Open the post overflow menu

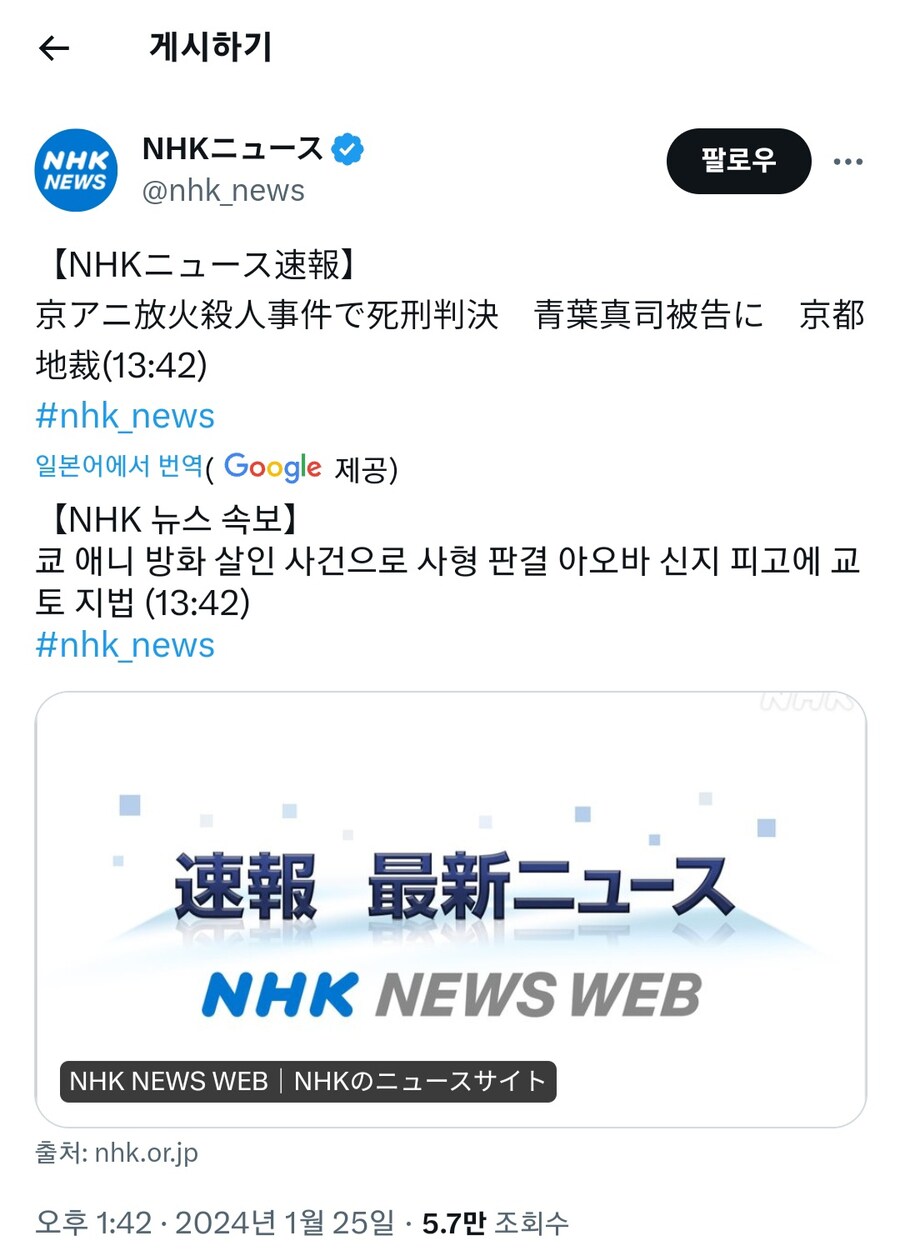847,162
